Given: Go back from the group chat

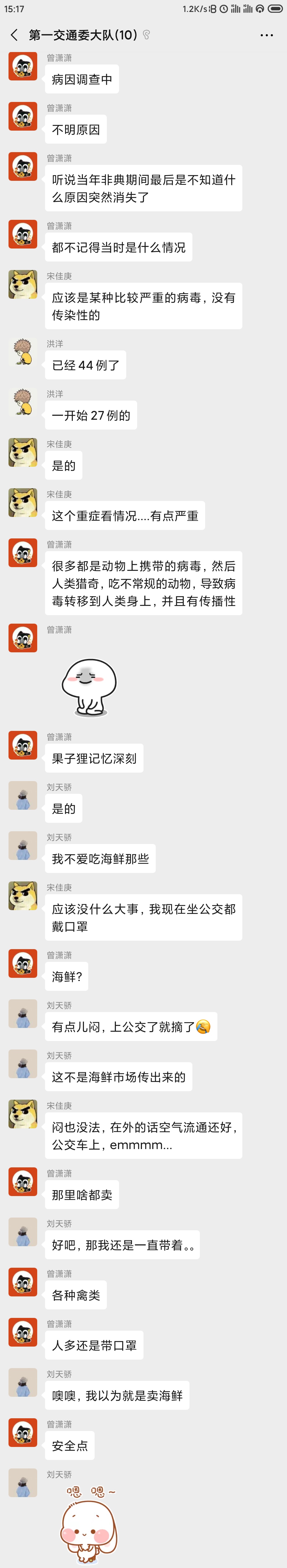Looking at the screenshot, I should coord(15,35).
